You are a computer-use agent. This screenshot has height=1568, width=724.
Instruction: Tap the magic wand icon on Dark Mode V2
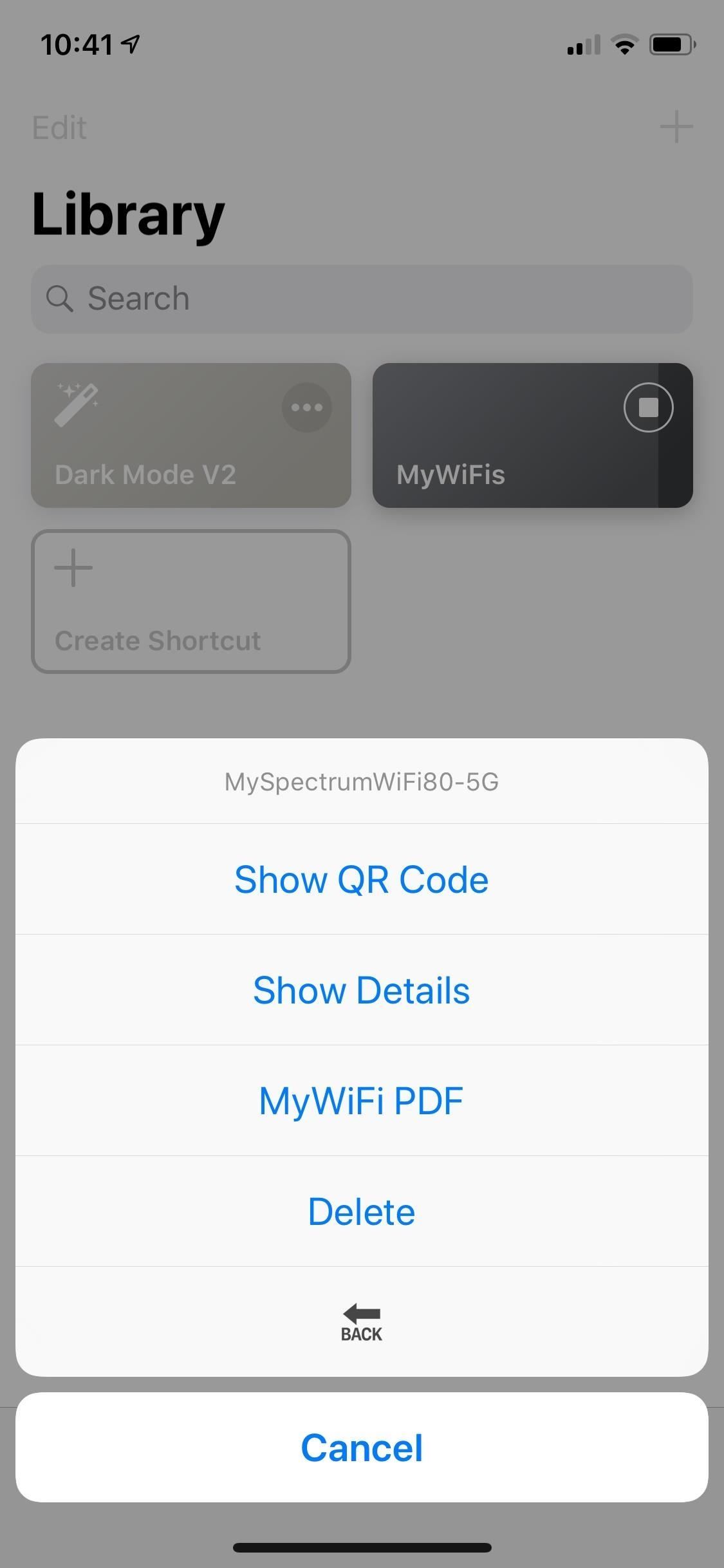77,406
